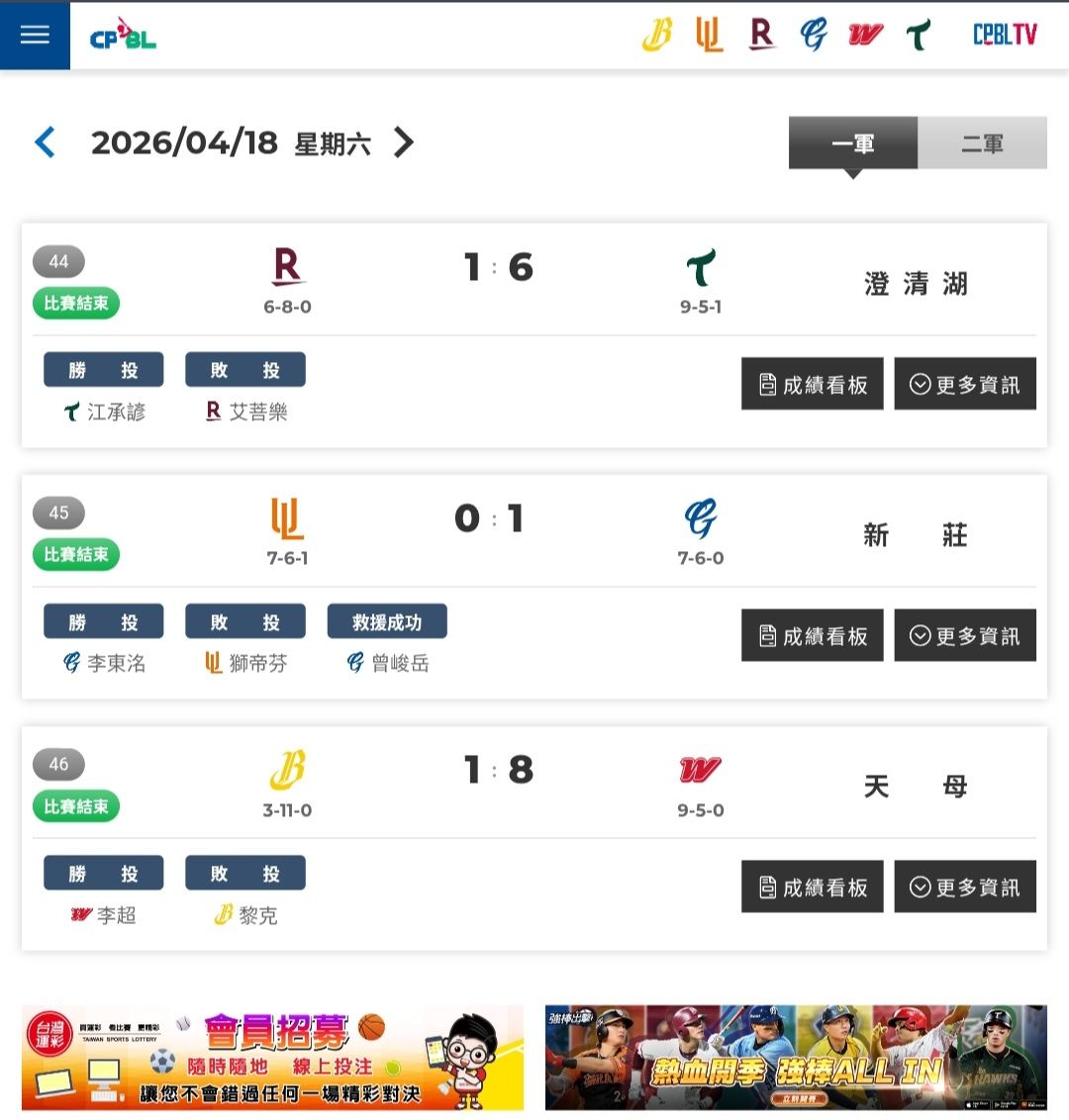This screenshot has width=1069, height=1120.
Task: Open the green Hawks T icon in header
Action: click(919, 35)
